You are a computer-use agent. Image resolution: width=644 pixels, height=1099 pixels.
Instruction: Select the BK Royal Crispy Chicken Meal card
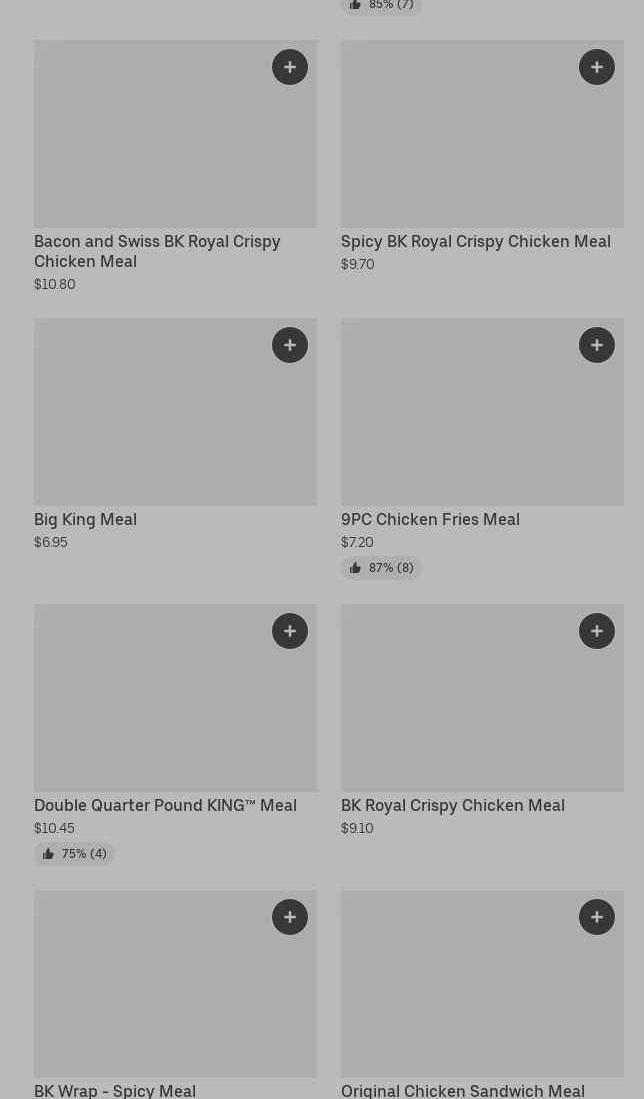pyautogui.click(x=452, y=805)
